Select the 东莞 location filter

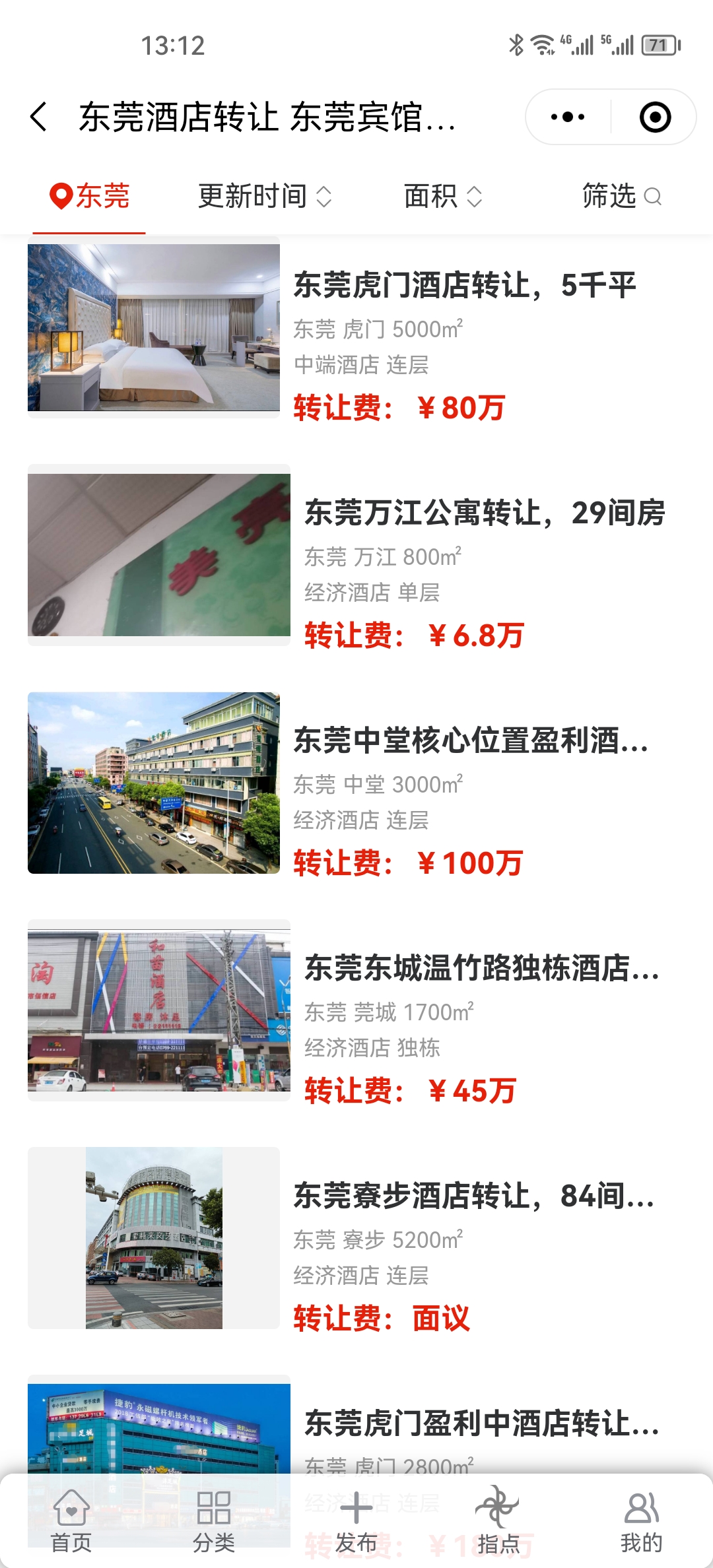90,196
